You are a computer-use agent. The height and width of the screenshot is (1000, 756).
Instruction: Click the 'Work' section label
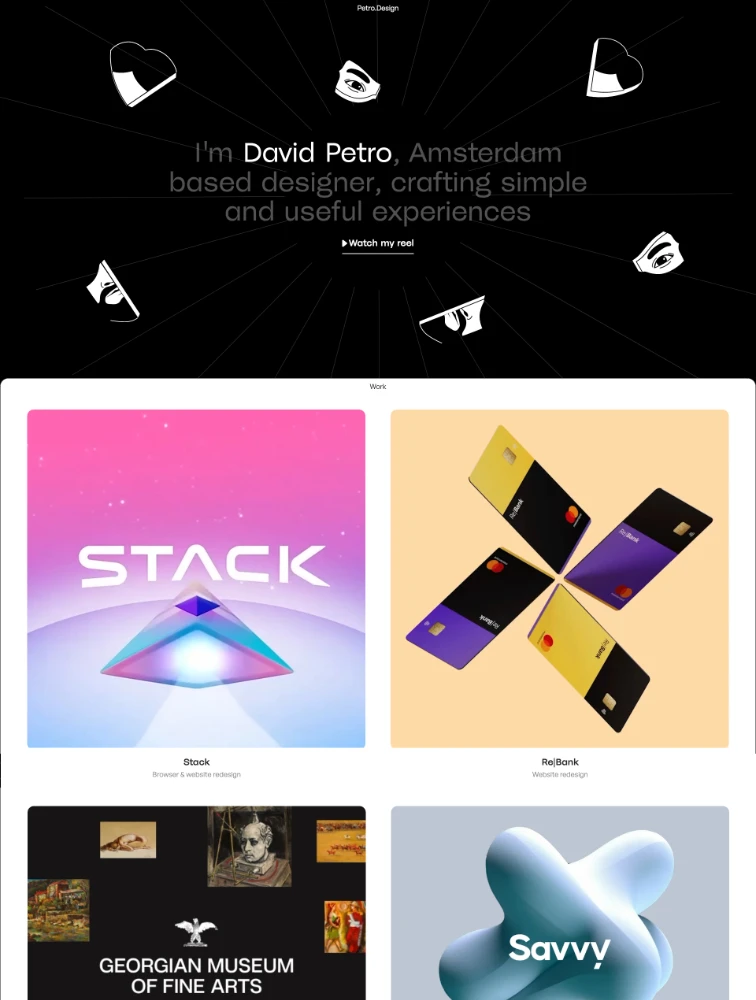pyautogui.click(x=378, y=387)
